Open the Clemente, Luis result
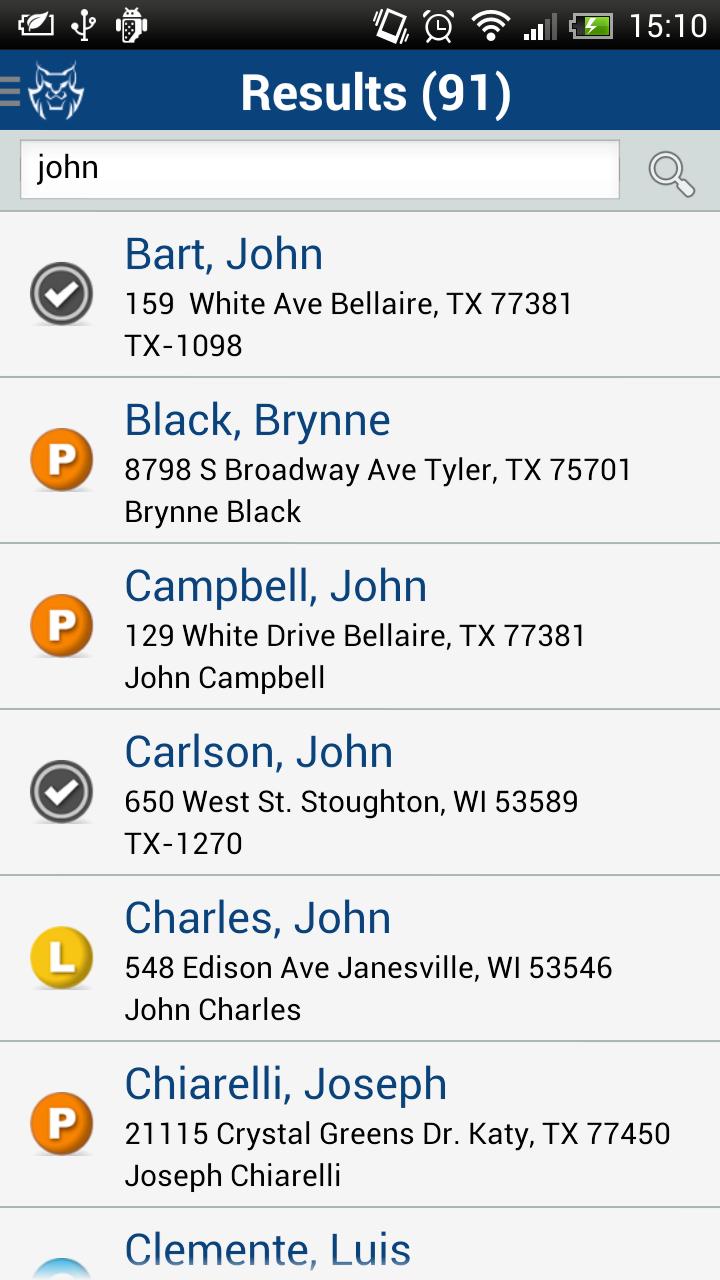This screenshot has height=1280, width=720. pyautogui.click(x=360, y=1245)
